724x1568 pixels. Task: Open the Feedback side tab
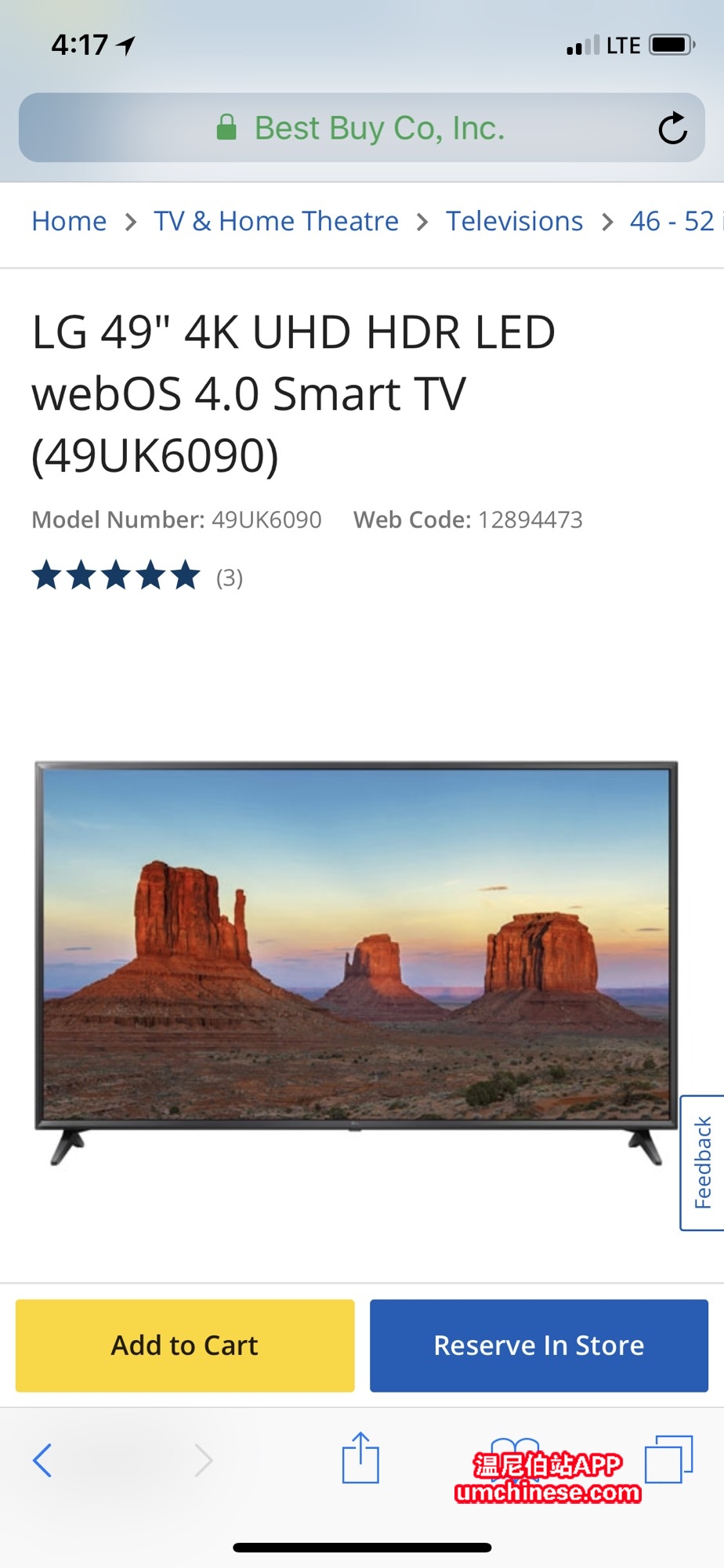(703, 1163)
